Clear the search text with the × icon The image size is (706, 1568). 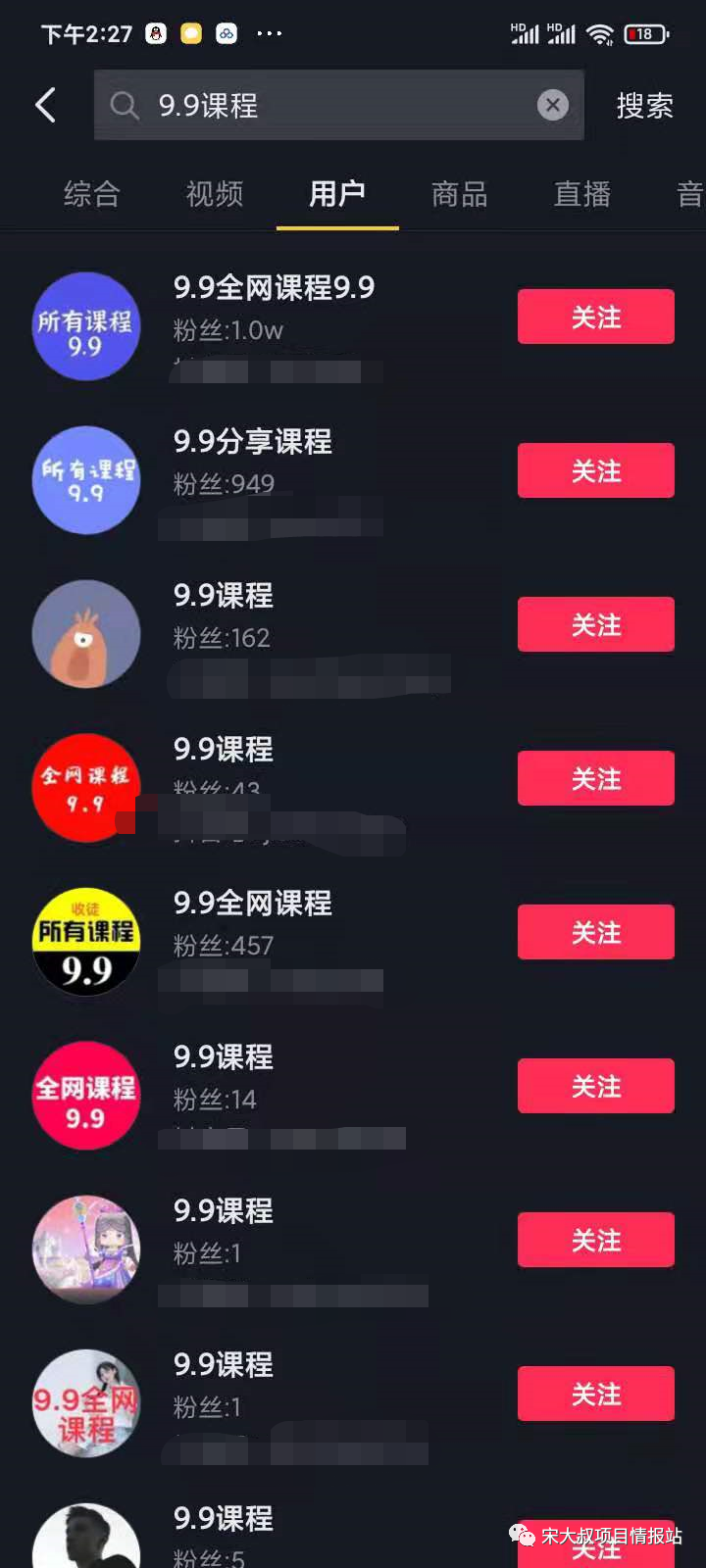(552, 105)
